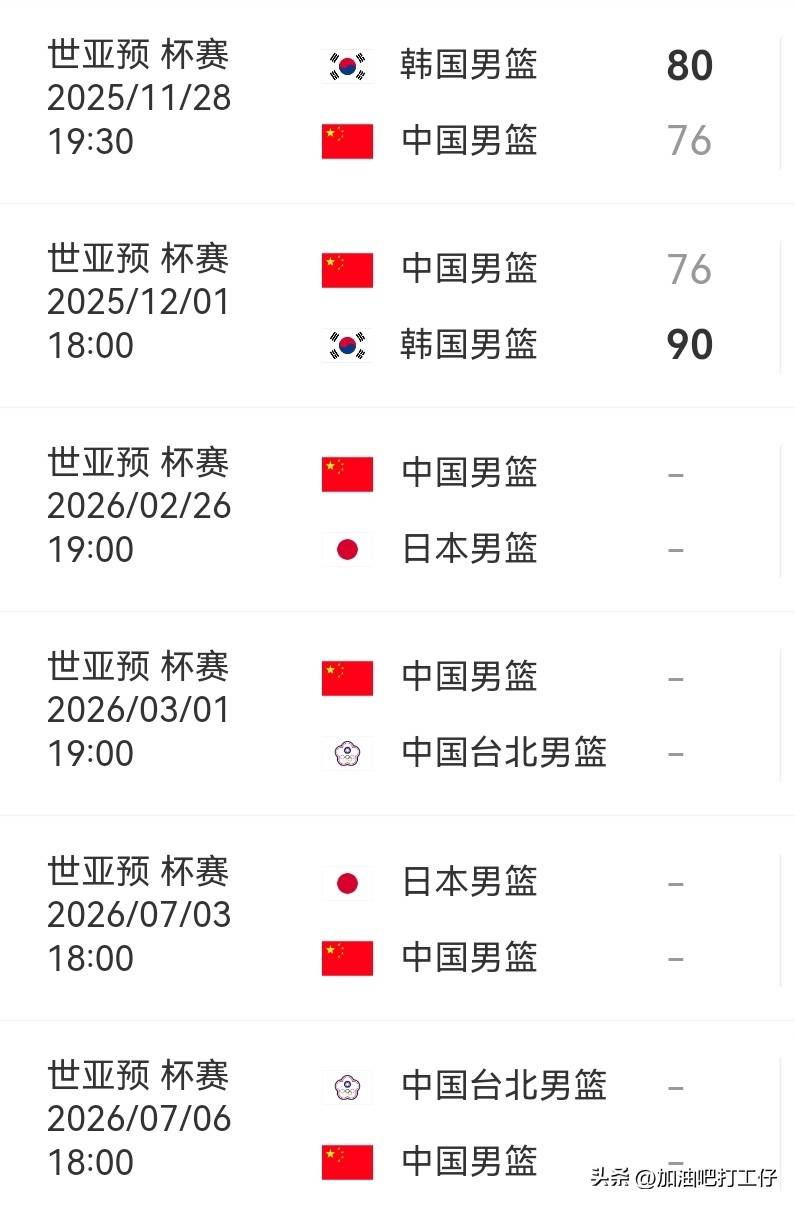Select China vs Chinese Taipei on 2026/03/01

click(x=397, y=714)
